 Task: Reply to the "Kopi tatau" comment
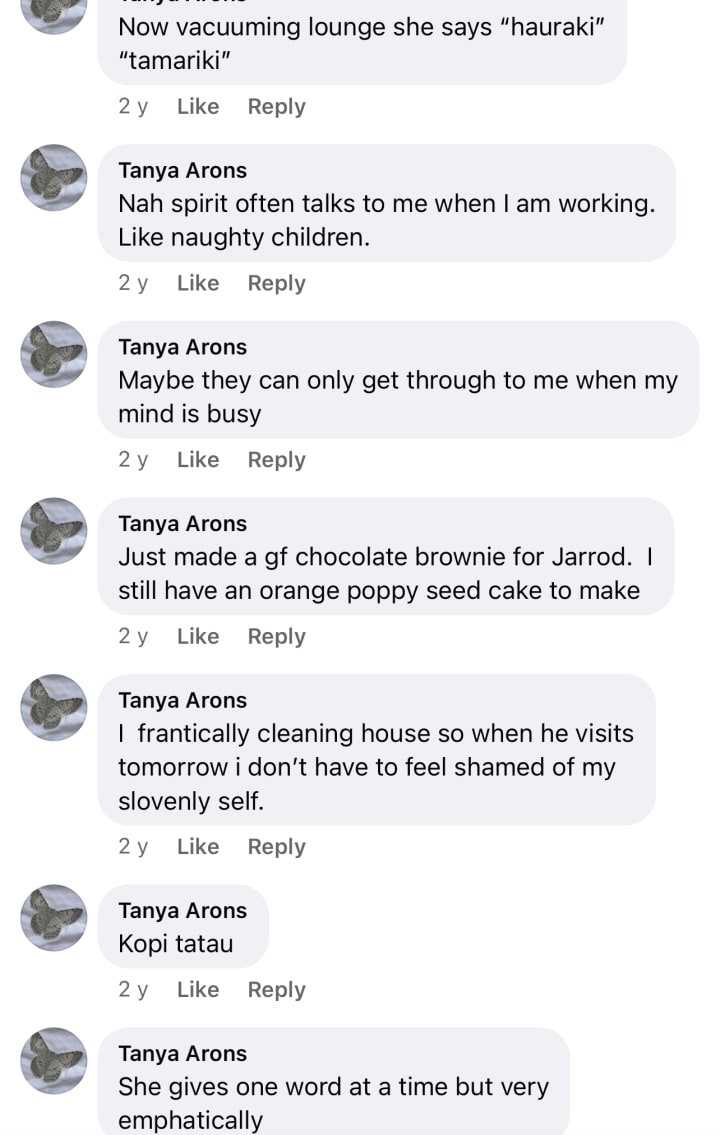point(276,990)
